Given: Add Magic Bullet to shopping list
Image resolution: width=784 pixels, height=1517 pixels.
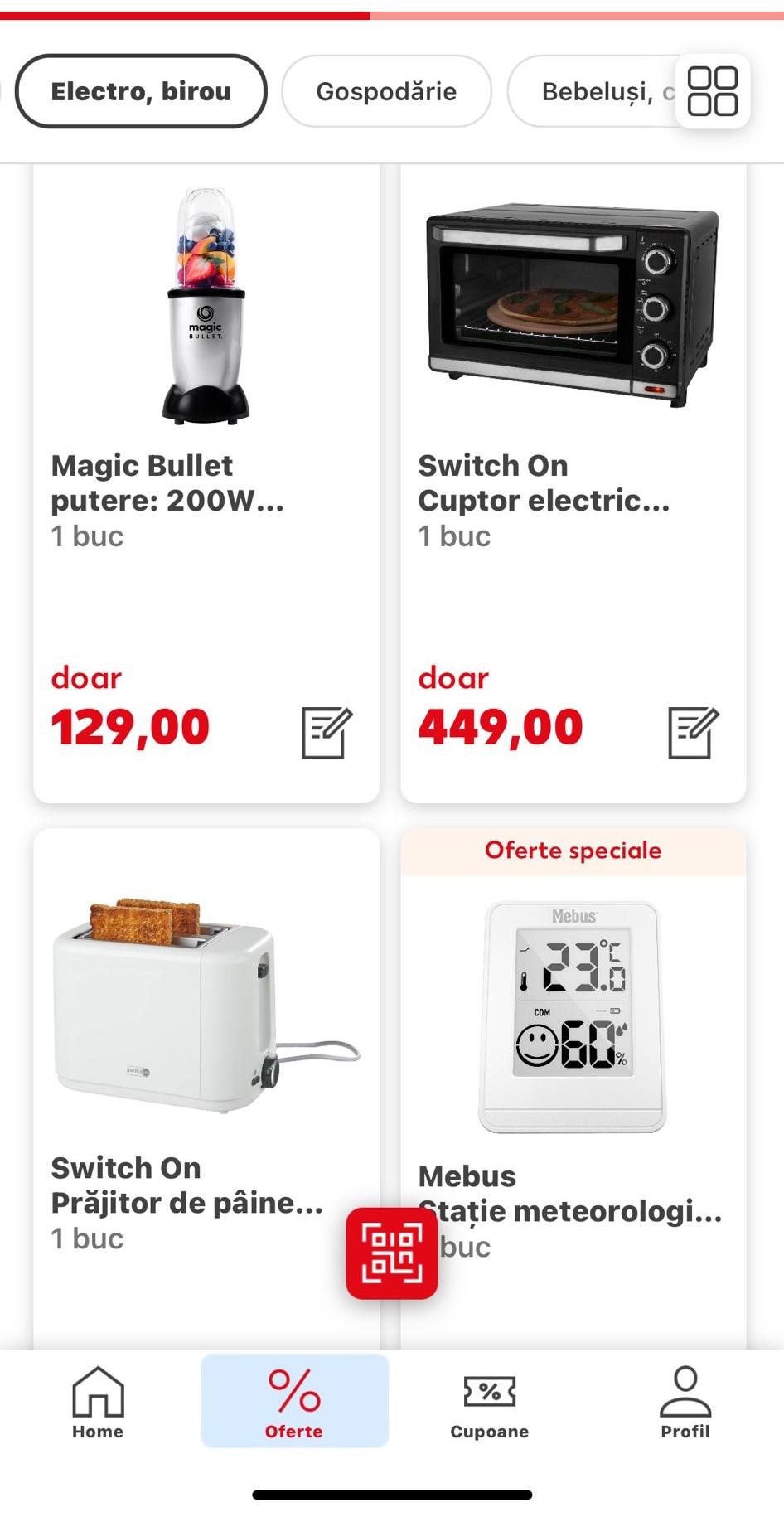Looking at the screenshot, I should 327,733.
